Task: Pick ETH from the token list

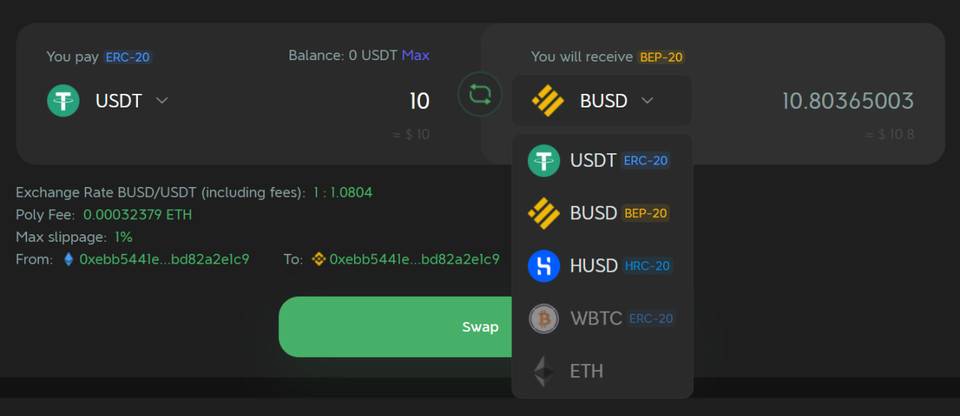Action: pyautogui.click(x=585, y=371)
